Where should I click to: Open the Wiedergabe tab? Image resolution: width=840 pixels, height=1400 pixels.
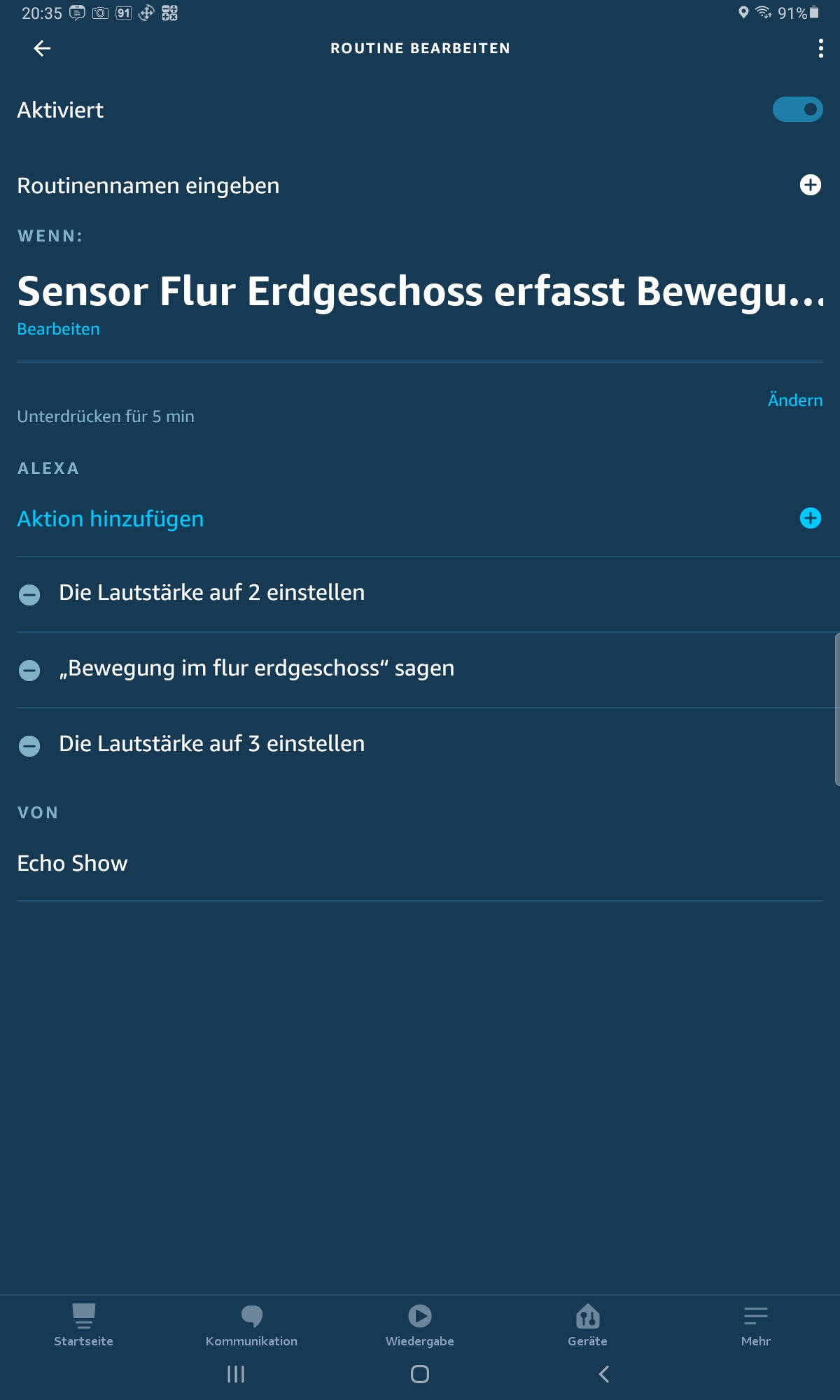pyautogui.click(x=419, y=1324)
